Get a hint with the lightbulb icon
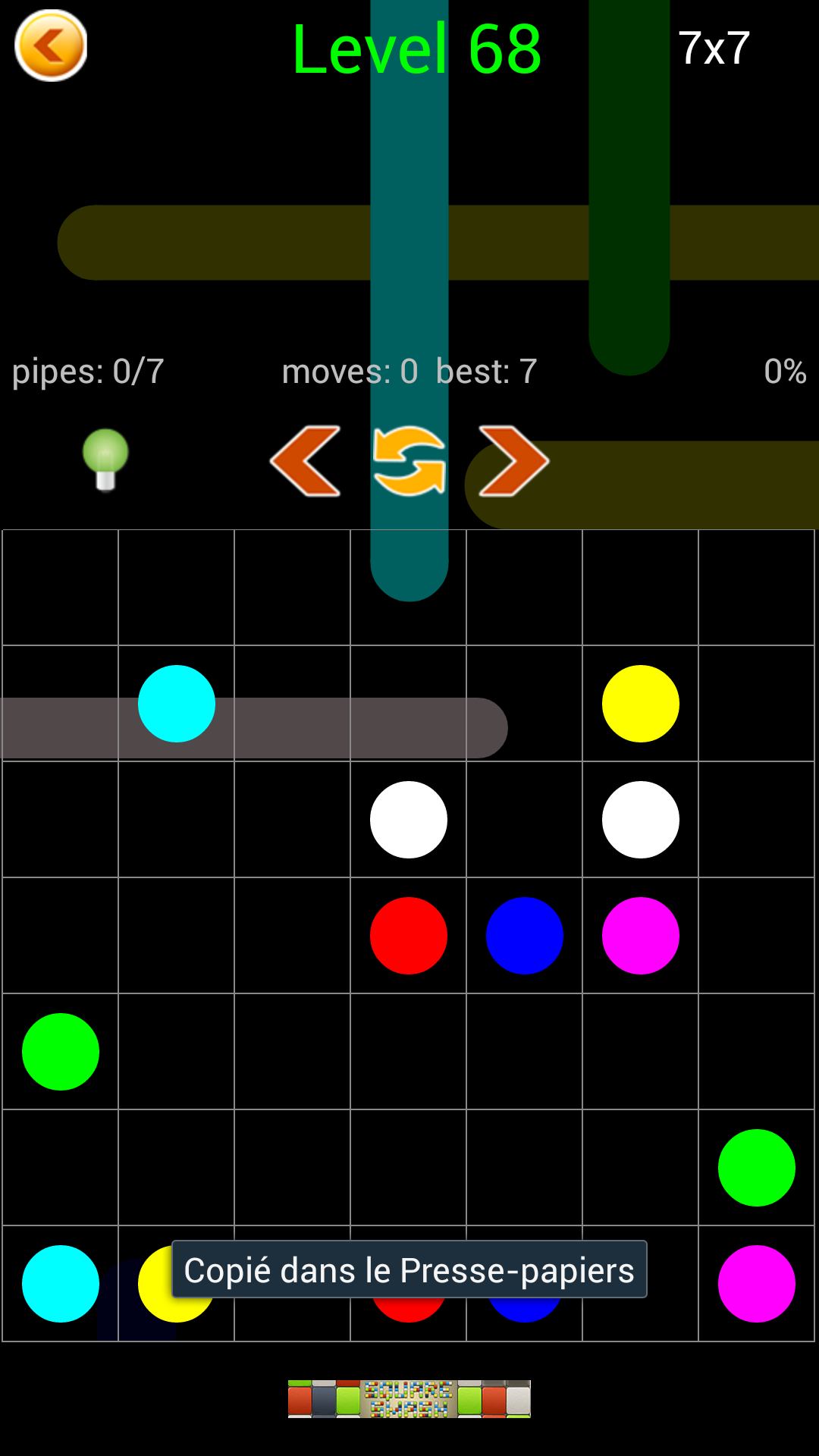819x1456 pixels. click(105, 460)
